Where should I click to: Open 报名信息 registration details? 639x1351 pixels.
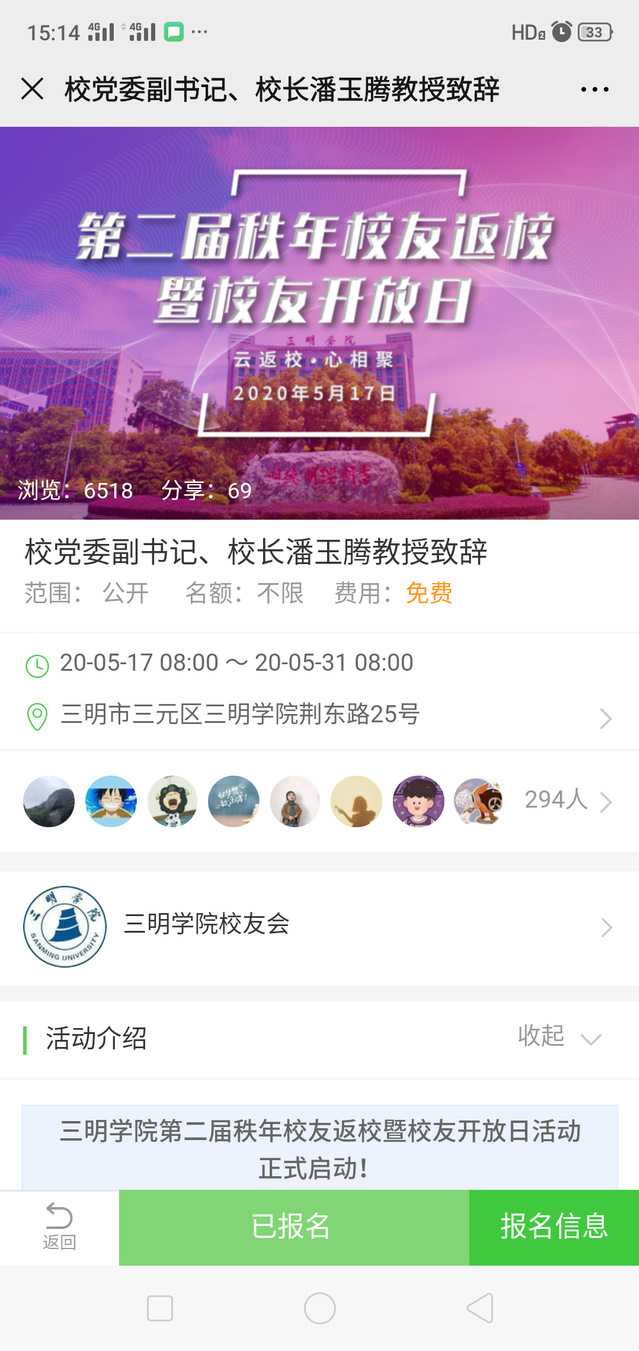point(553,1227)
